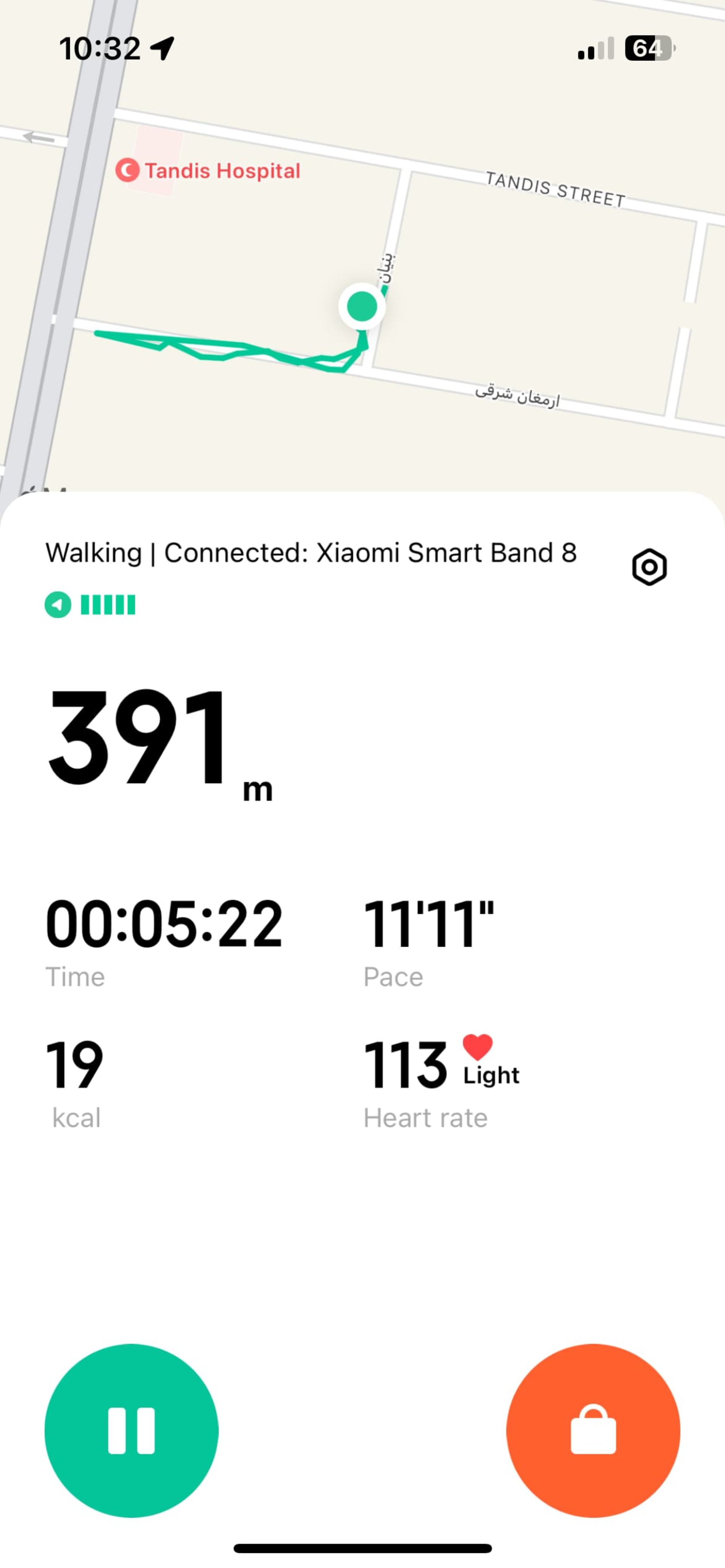Pause the walking workout
This screenshot has height=1568, width=725.
click(x=132, y=1430)
